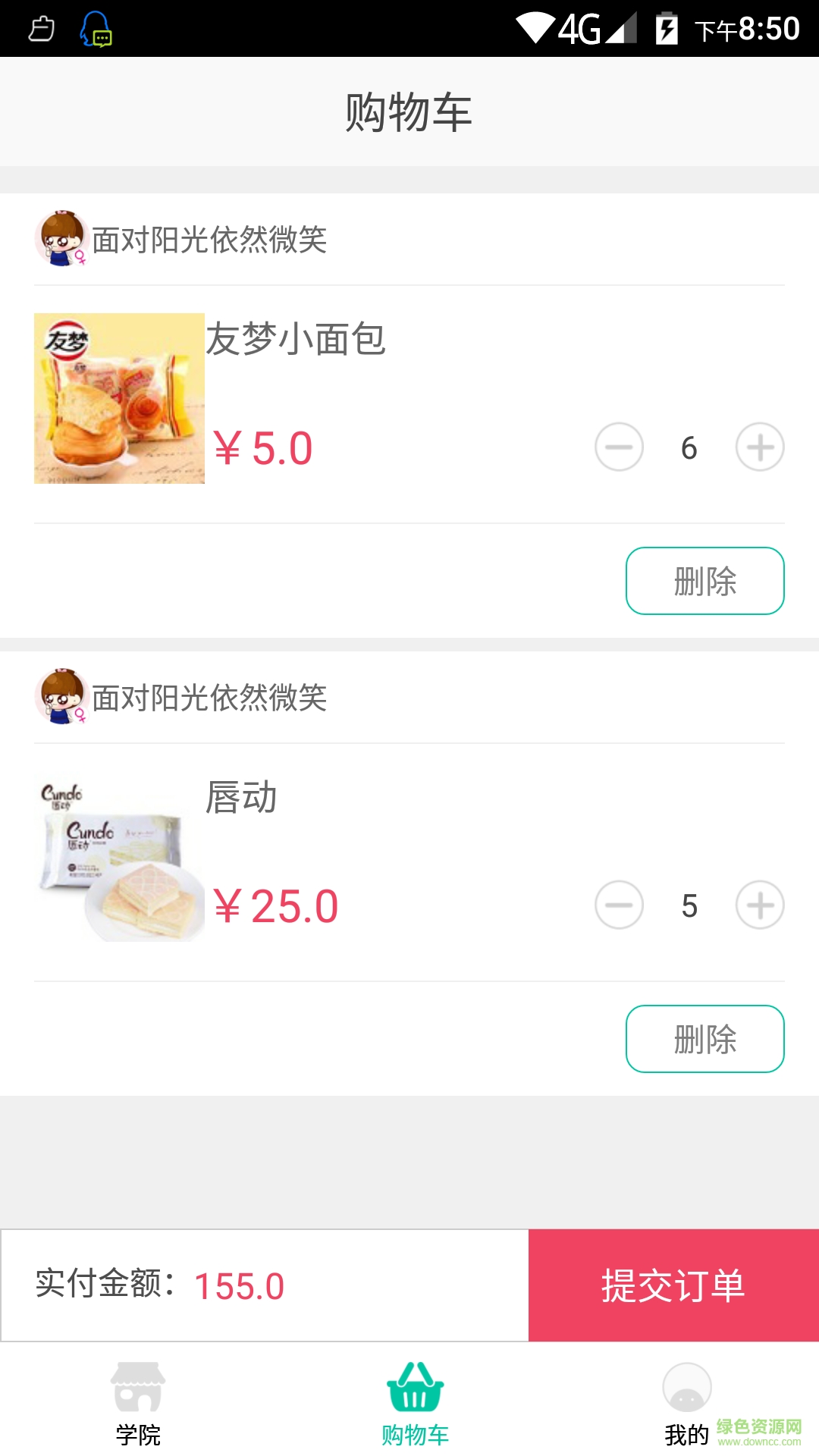Decrease 友梦小面包 quantity with minus button
The image size is (819, 1456).
619,447
